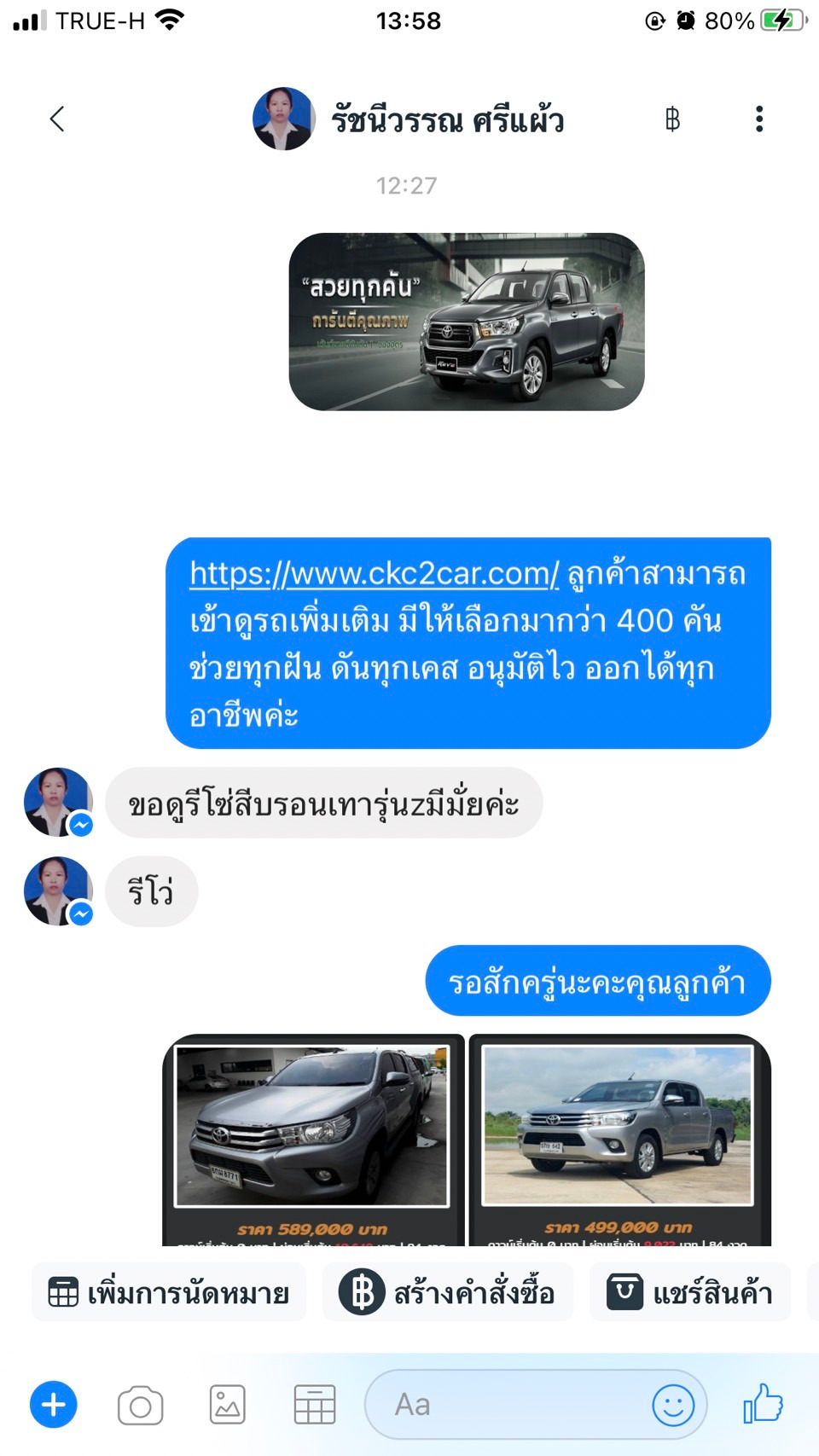Screen dimensions: 819x1456
Task: Open the photo gallery picker
Action: click(228, 1405)
